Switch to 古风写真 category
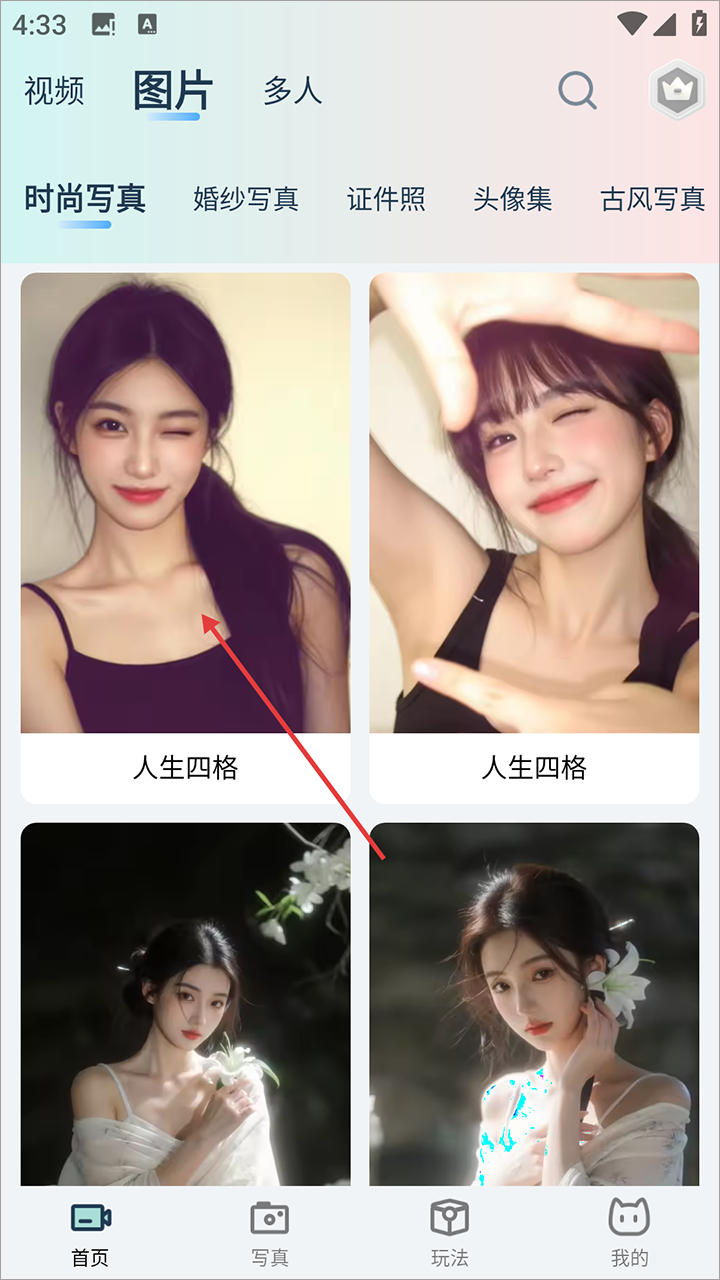The image size is (720, 1280). pyautogui.click(x=652, y=199)
